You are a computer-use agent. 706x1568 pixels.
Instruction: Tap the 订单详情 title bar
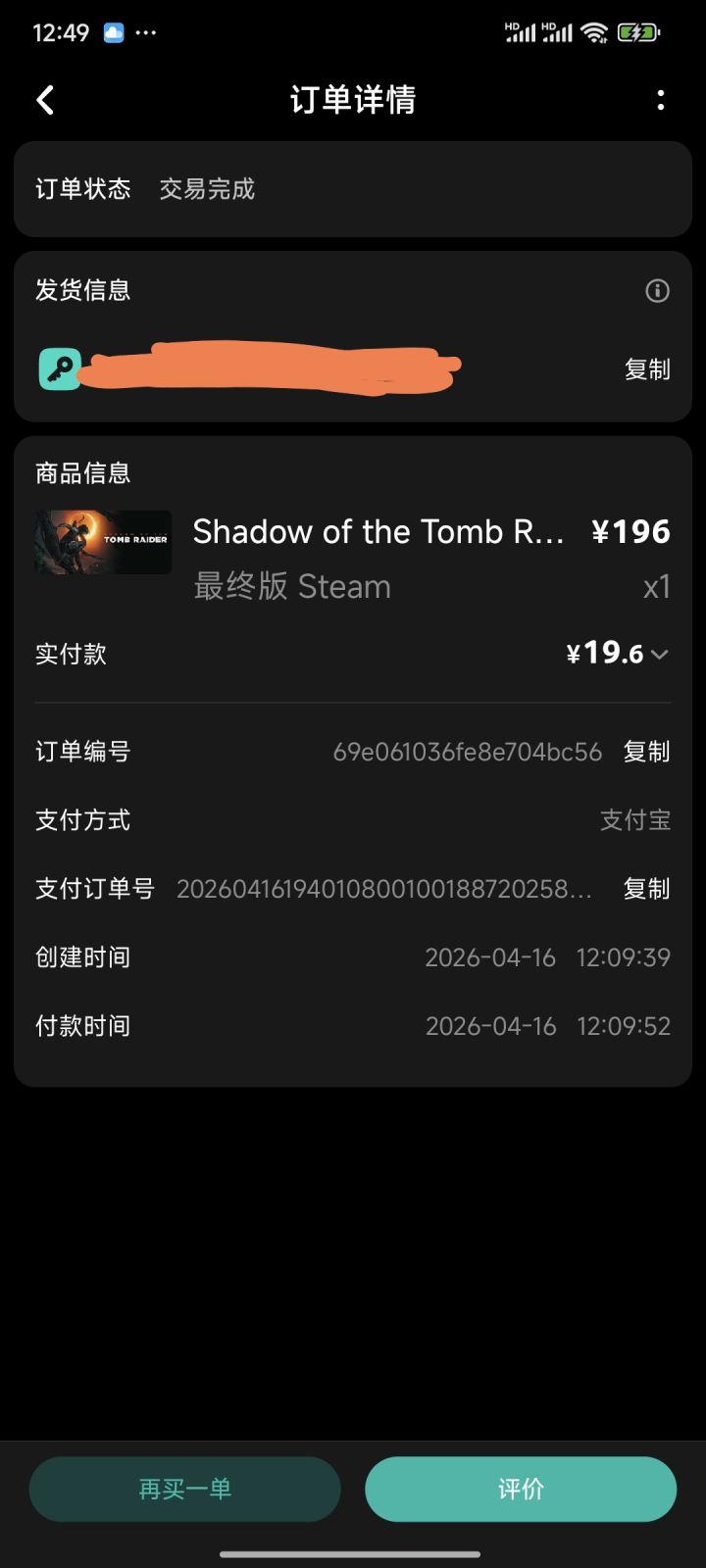(353, 99)
